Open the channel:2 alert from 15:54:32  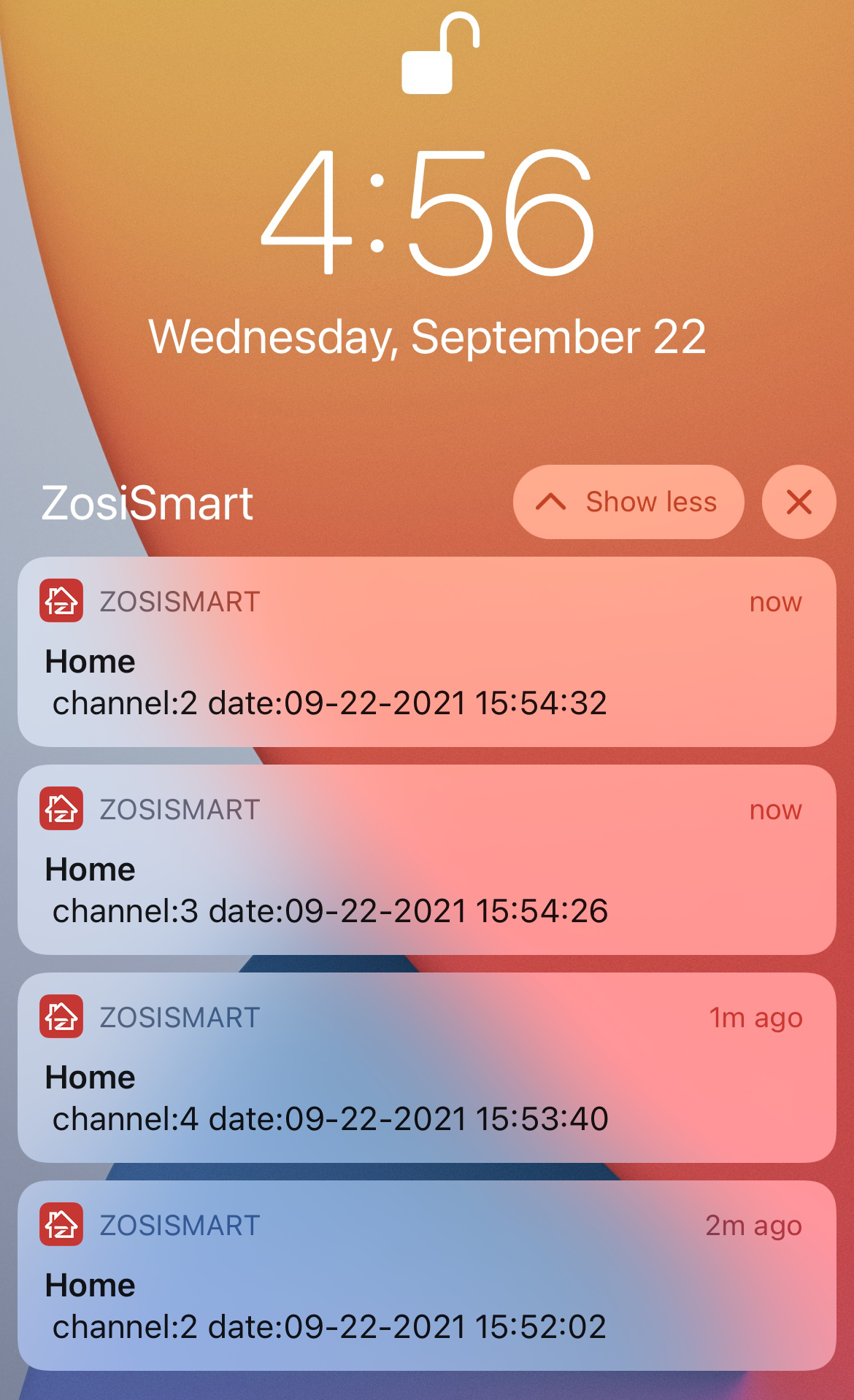427,651
